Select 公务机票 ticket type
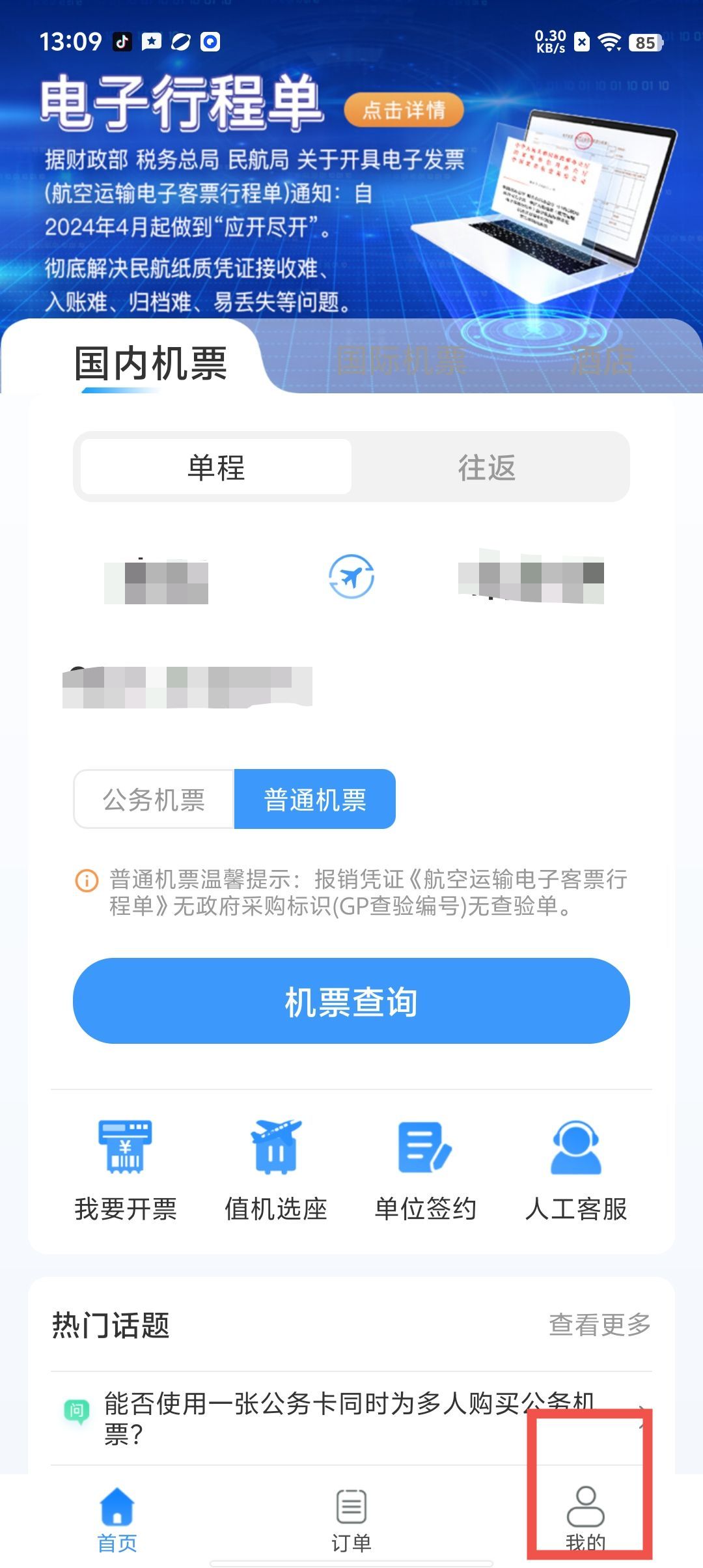The image size is (703, 1568). point(154,799)
